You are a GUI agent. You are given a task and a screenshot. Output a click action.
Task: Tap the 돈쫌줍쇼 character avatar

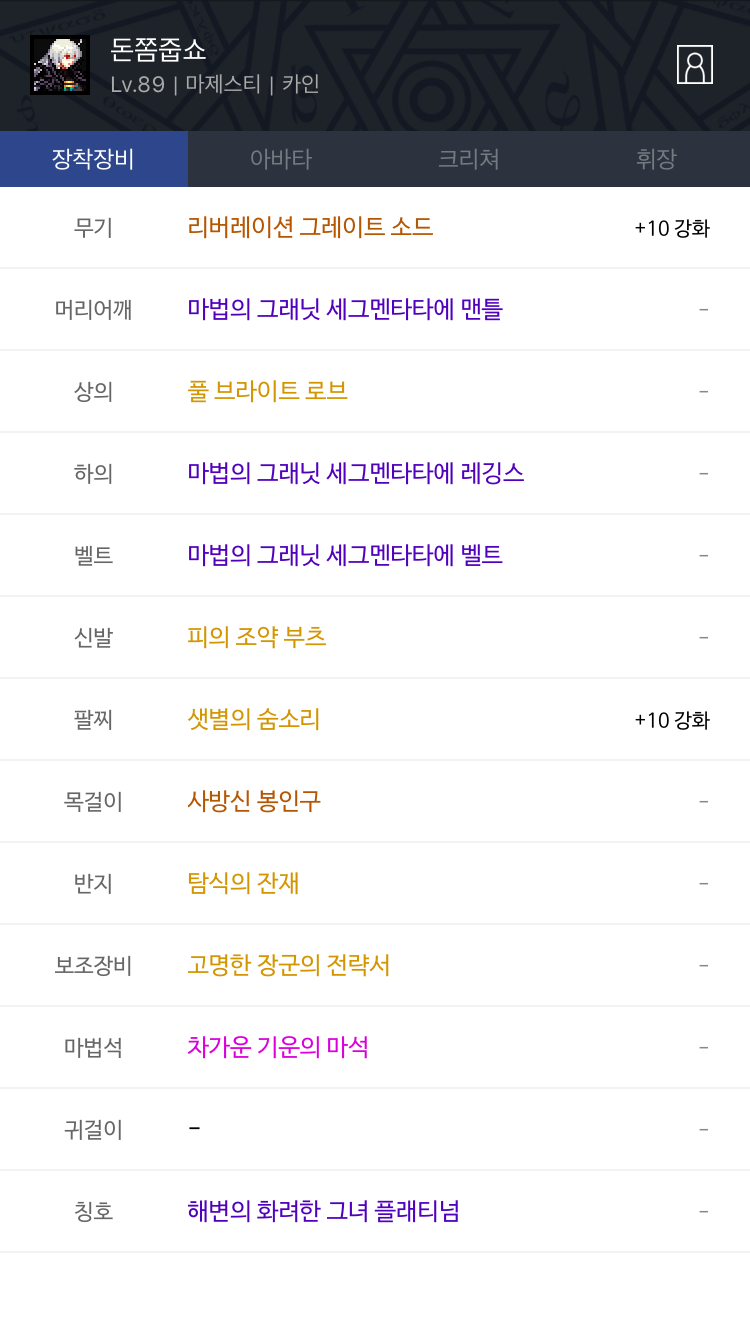pos(60,65)
